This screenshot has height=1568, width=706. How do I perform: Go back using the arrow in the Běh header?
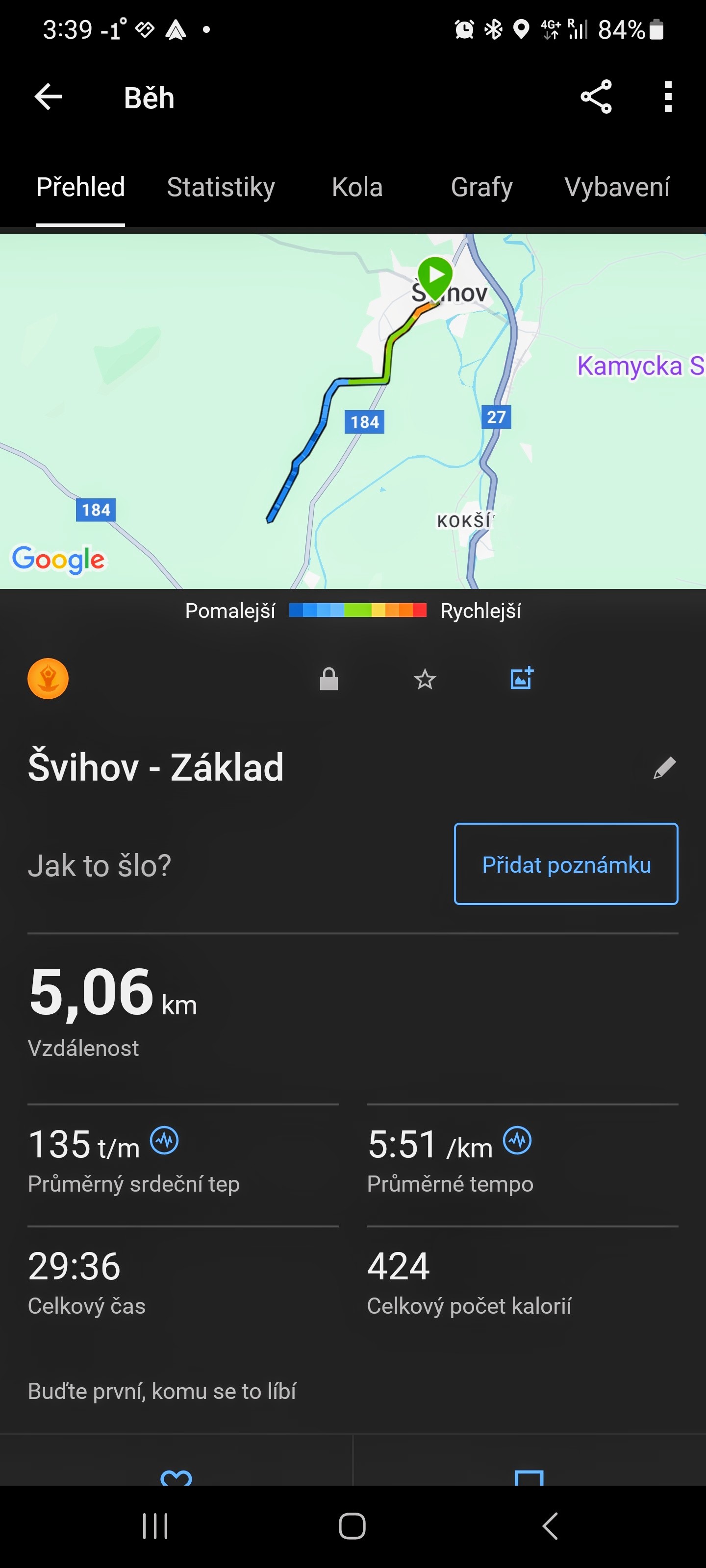click(x=48, y=97)
